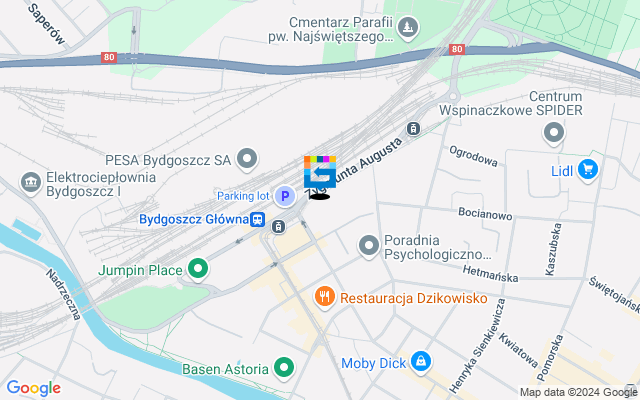This screenshot has height=400, width=640.
Task: Open the Elektrociepłownia Bydgoszcz I pin
Action: tap(30, 182)
